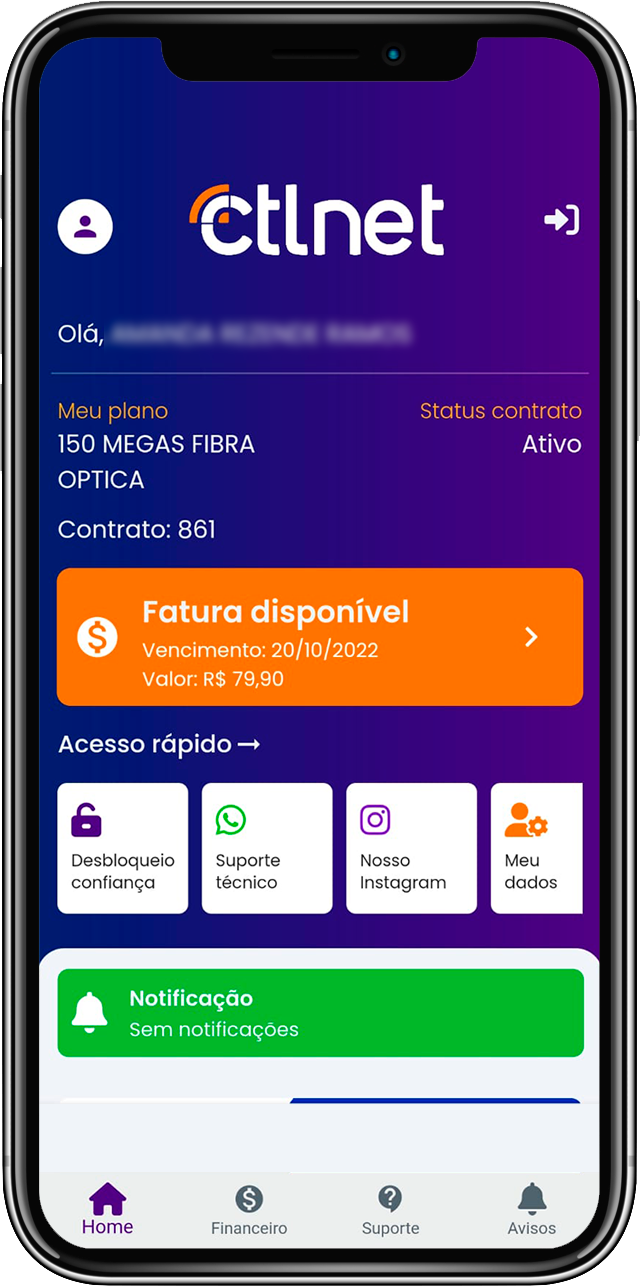Screen dimensions: 640x1286
Task: Open Nosso Instagram shortcut
Action: coord(411,848)
